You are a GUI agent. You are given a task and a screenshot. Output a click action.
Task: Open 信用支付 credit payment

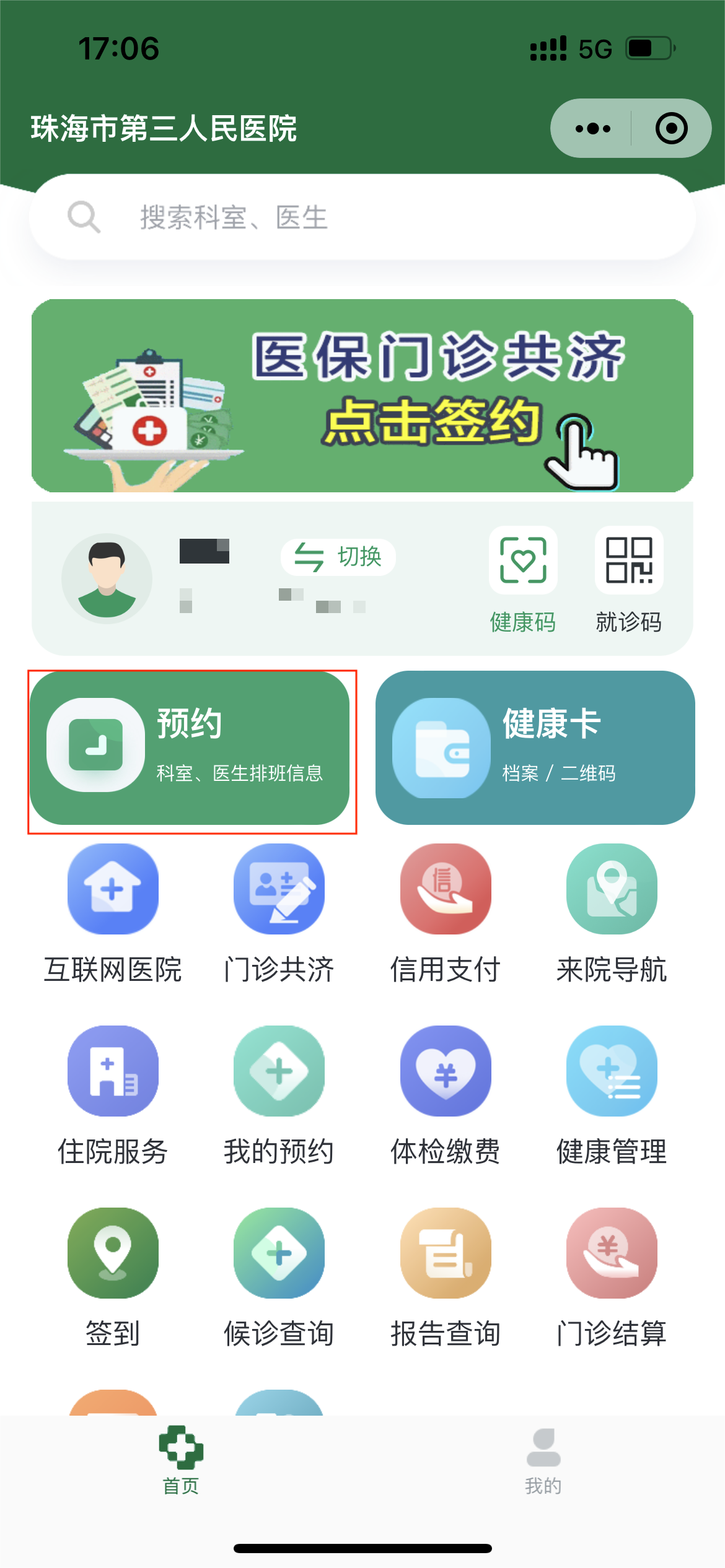coord(446,913)
